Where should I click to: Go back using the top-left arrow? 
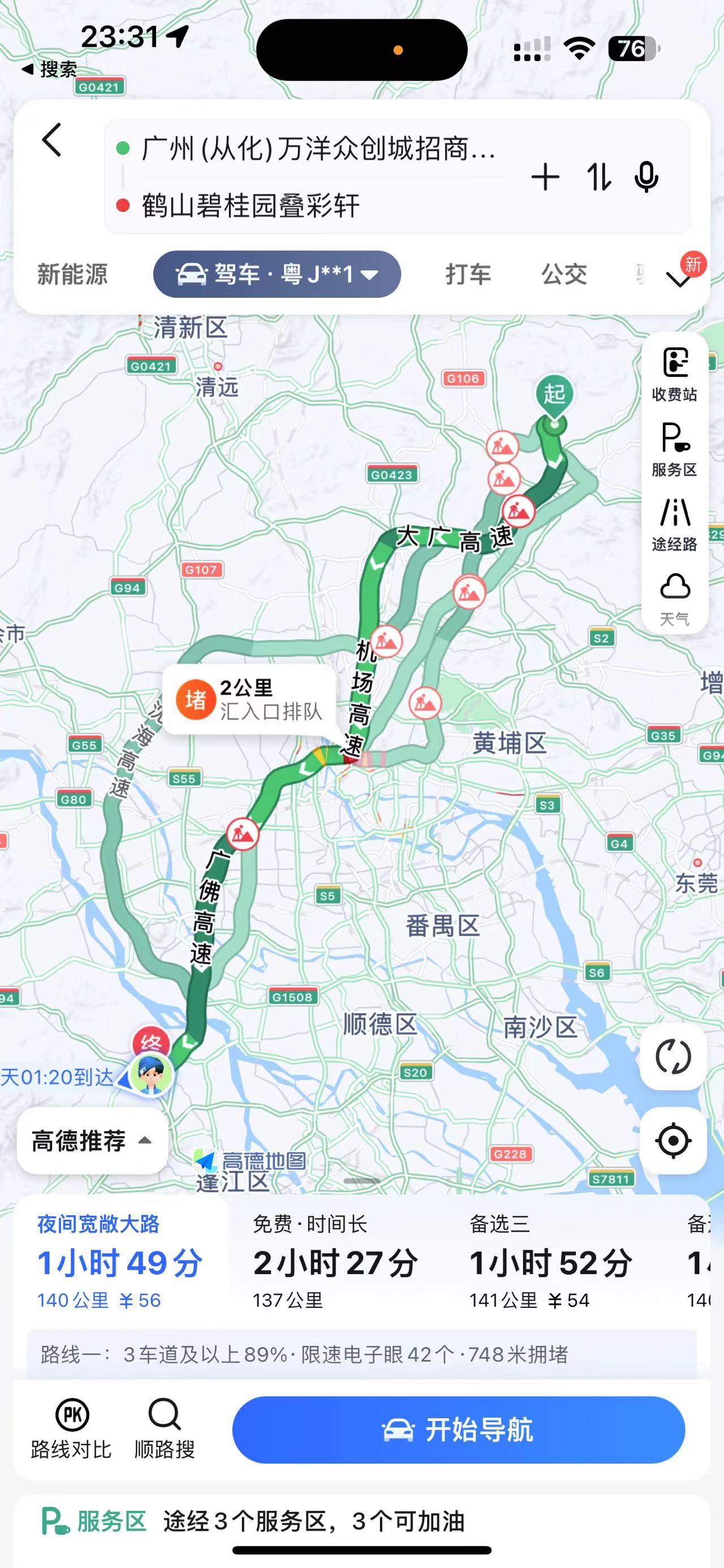53,140
